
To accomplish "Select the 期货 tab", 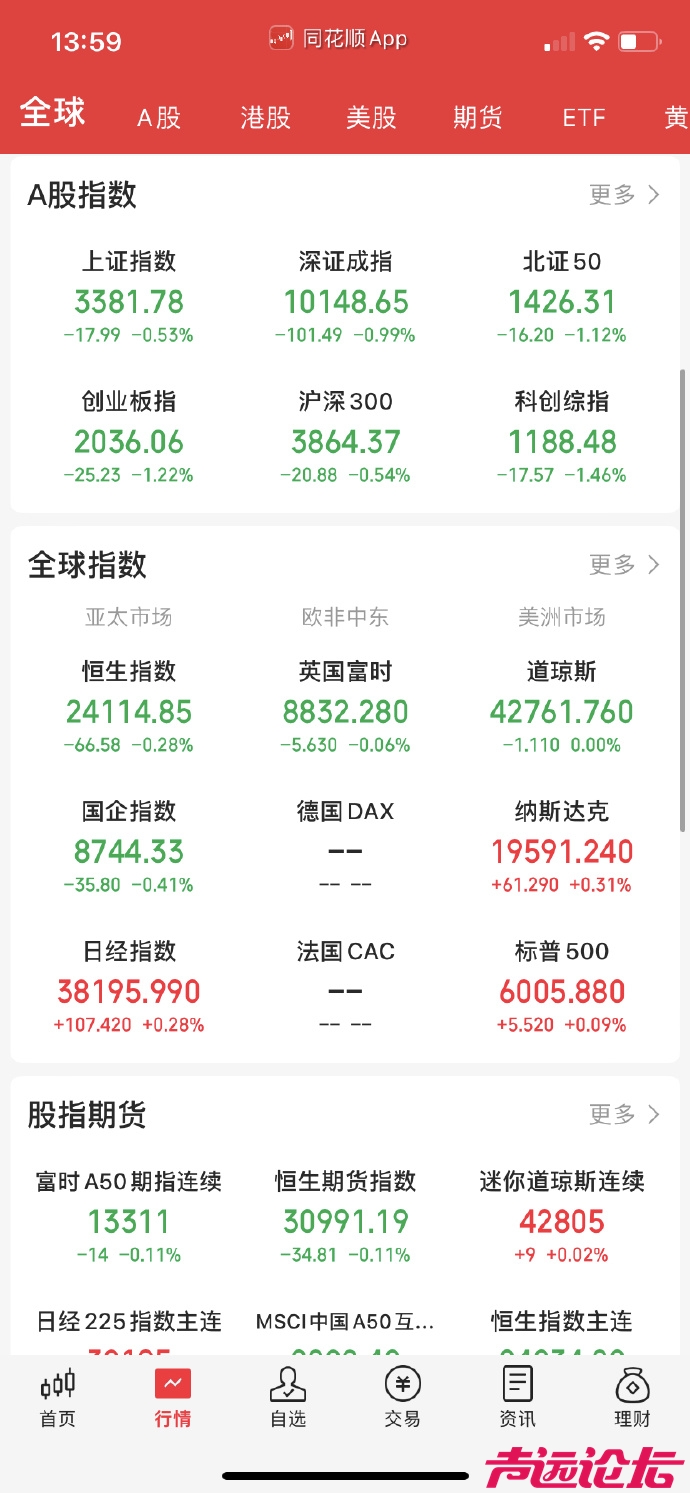I will [477, 118].
